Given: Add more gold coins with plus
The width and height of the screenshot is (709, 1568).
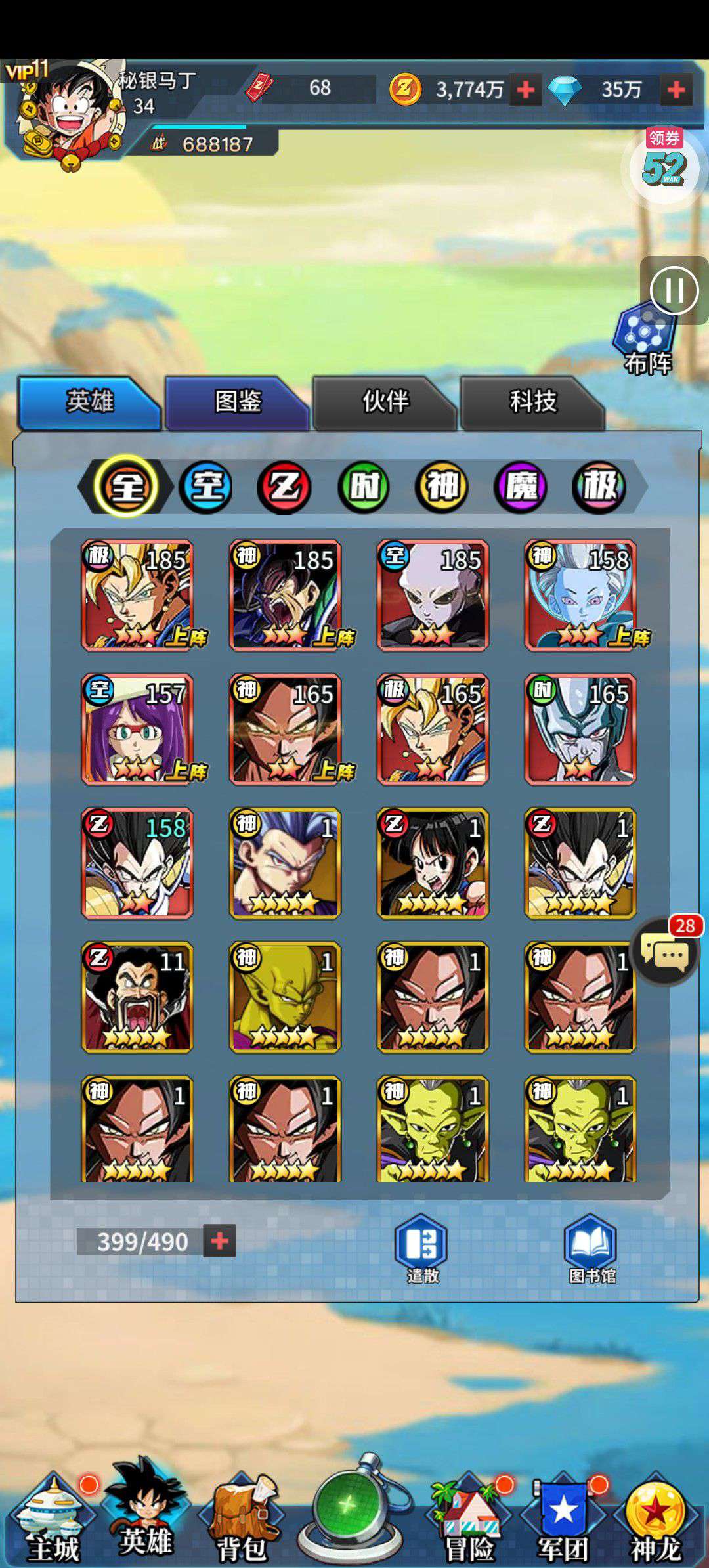Looking at the screenshot, I should tap(525, 89).
